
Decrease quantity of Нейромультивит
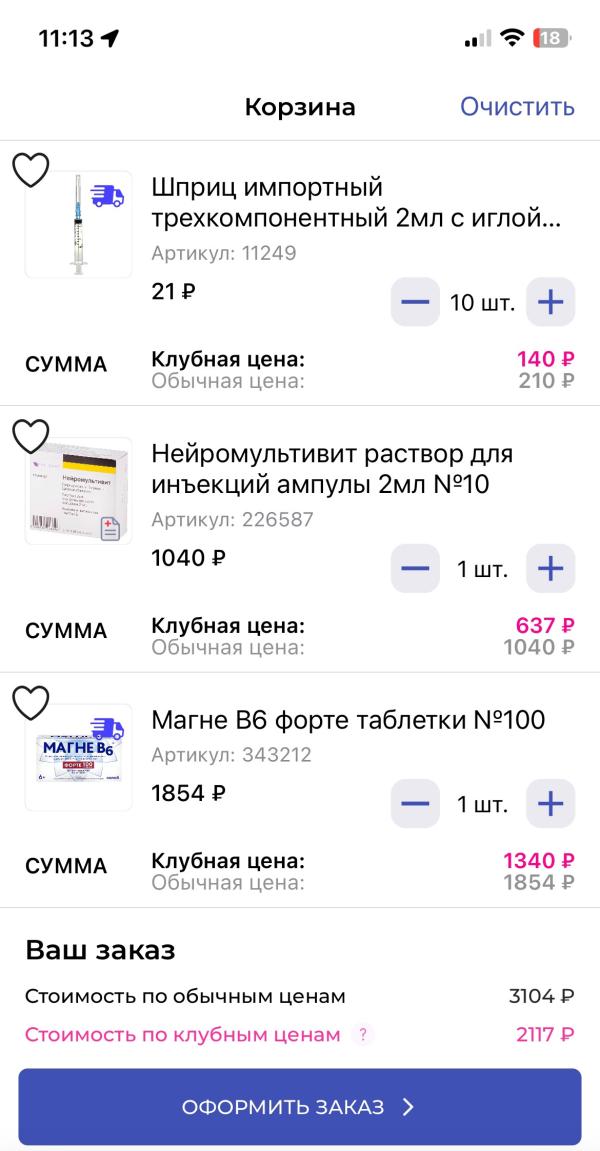[414, 569]
